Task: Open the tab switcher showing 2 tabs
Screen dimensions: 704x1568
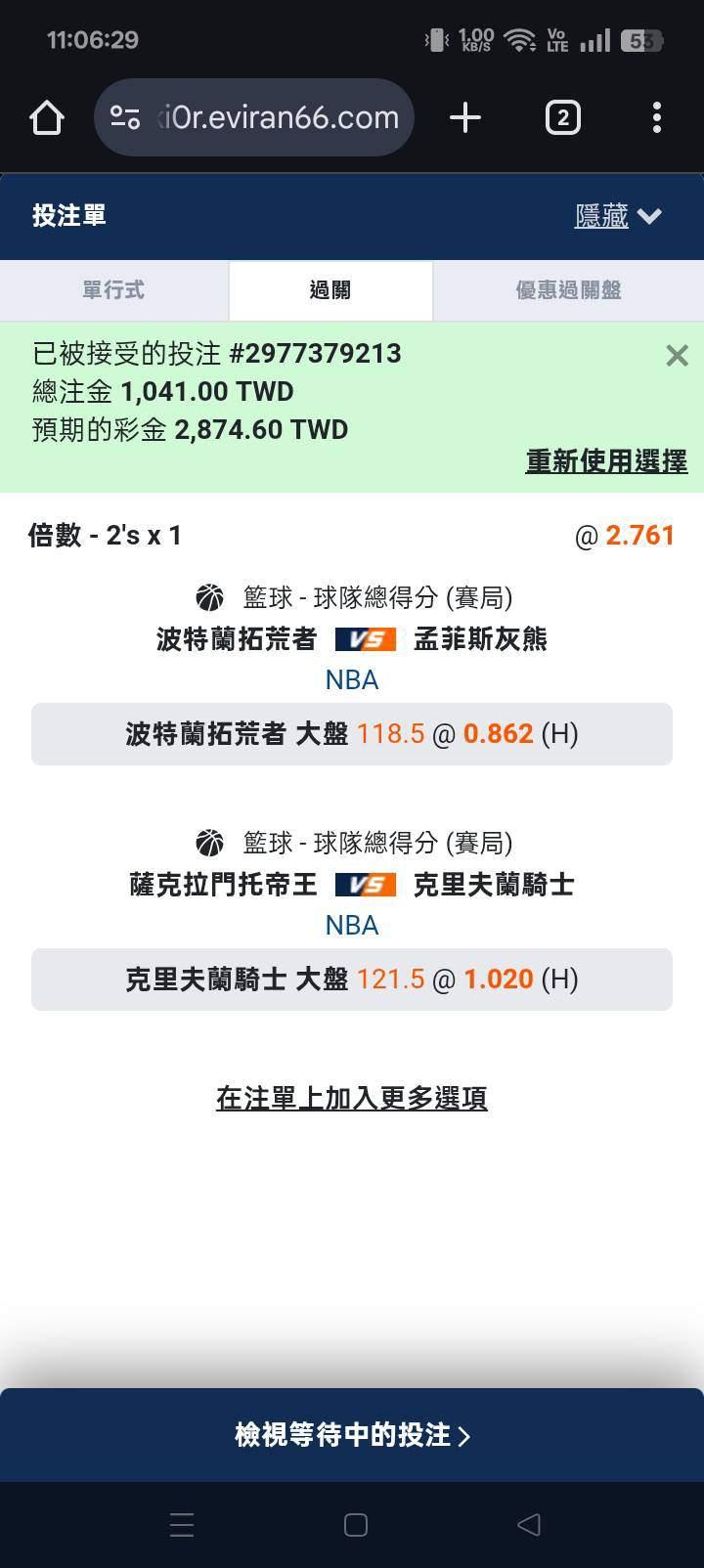Action: tap(562, 118)
